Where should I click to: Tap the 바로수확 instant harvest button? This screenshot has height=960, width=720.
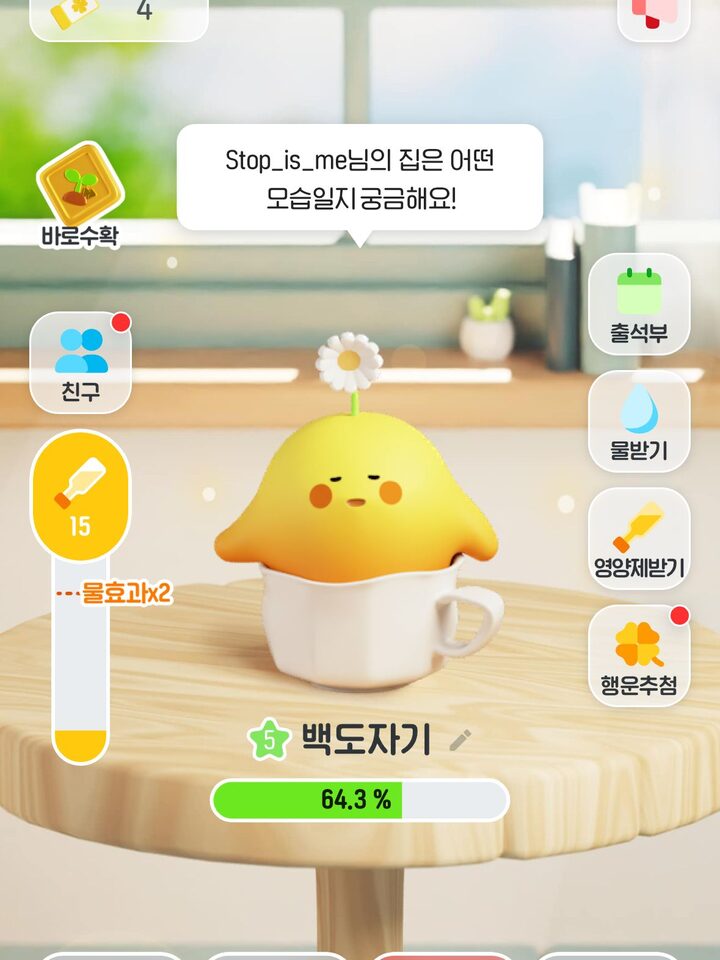coord(80,195)
